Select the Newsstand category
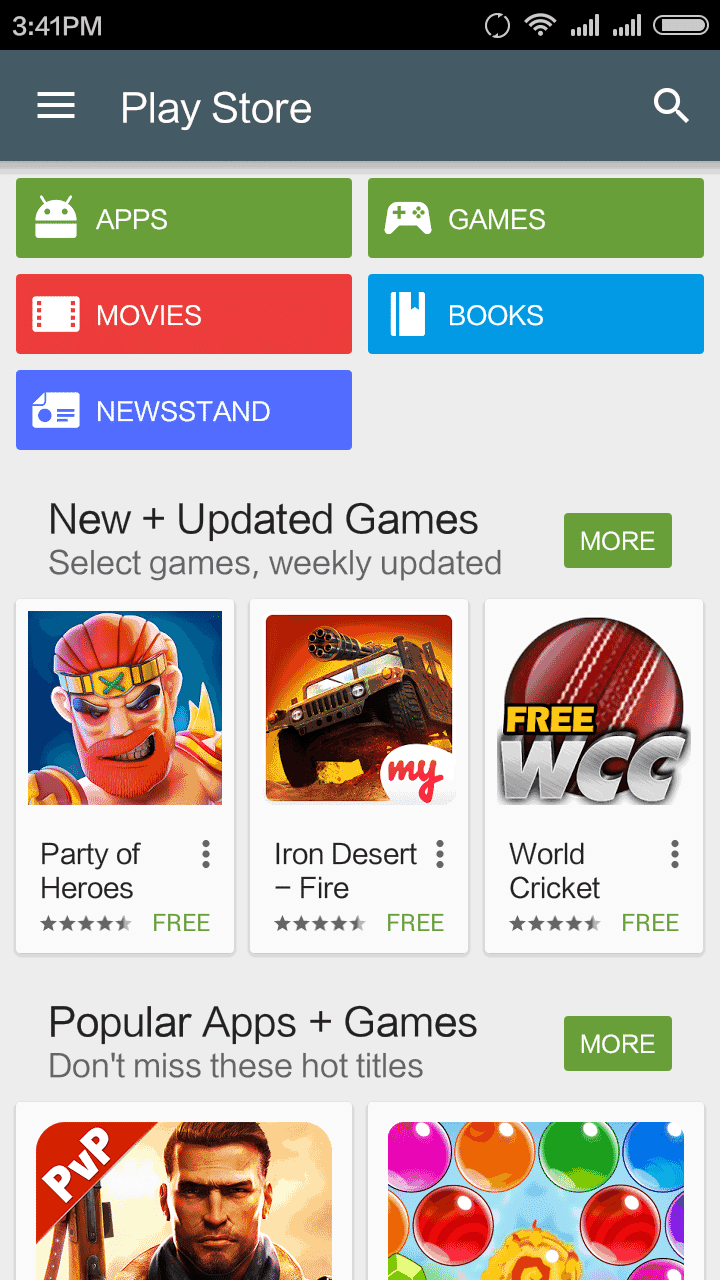Viewport: 720px width, 1280px height. [184, 410]
